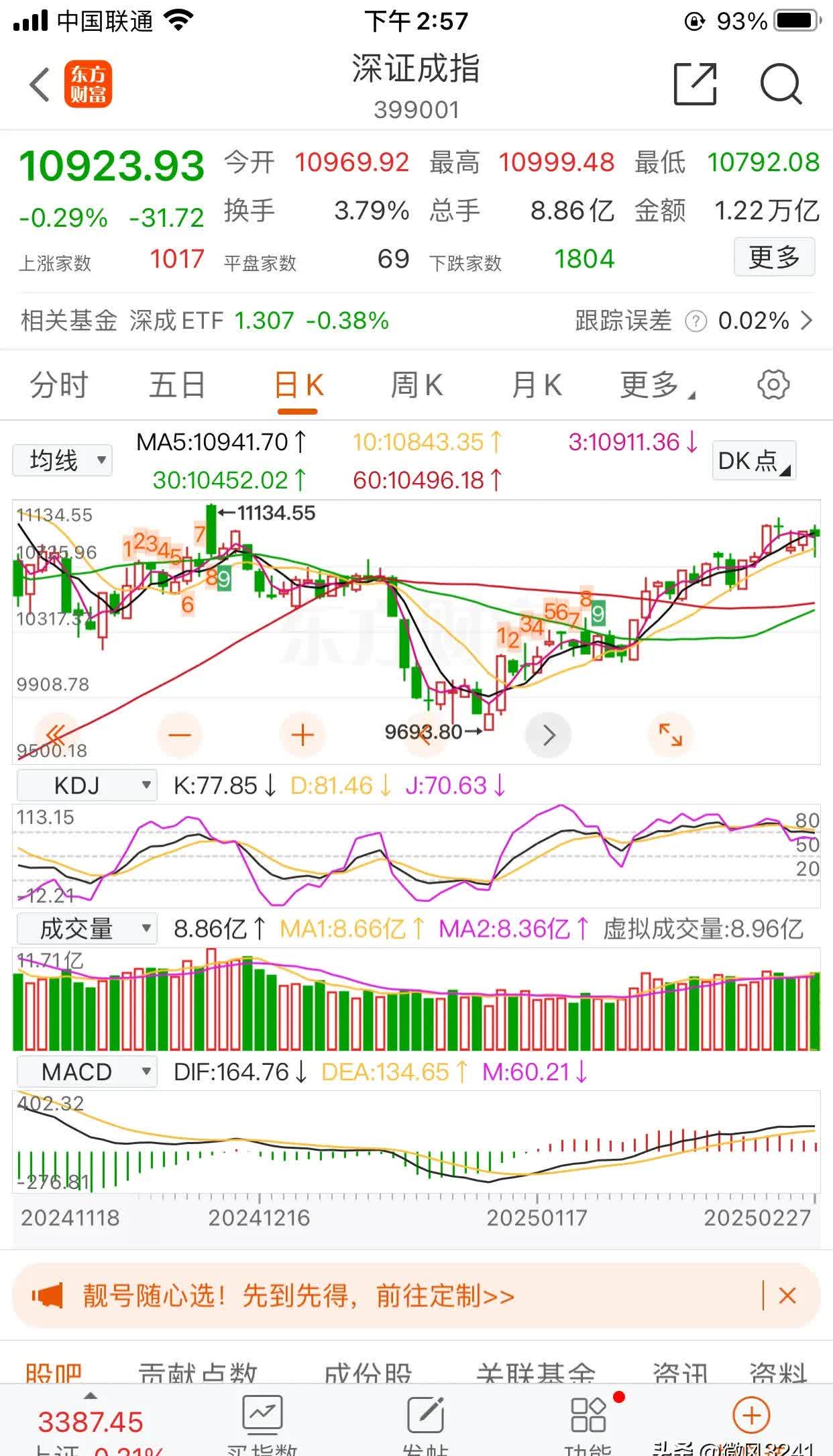This screenshot has height=1456, width=833.
Task: Expand chart to fullscreen
Action: [x=671, y=735]
